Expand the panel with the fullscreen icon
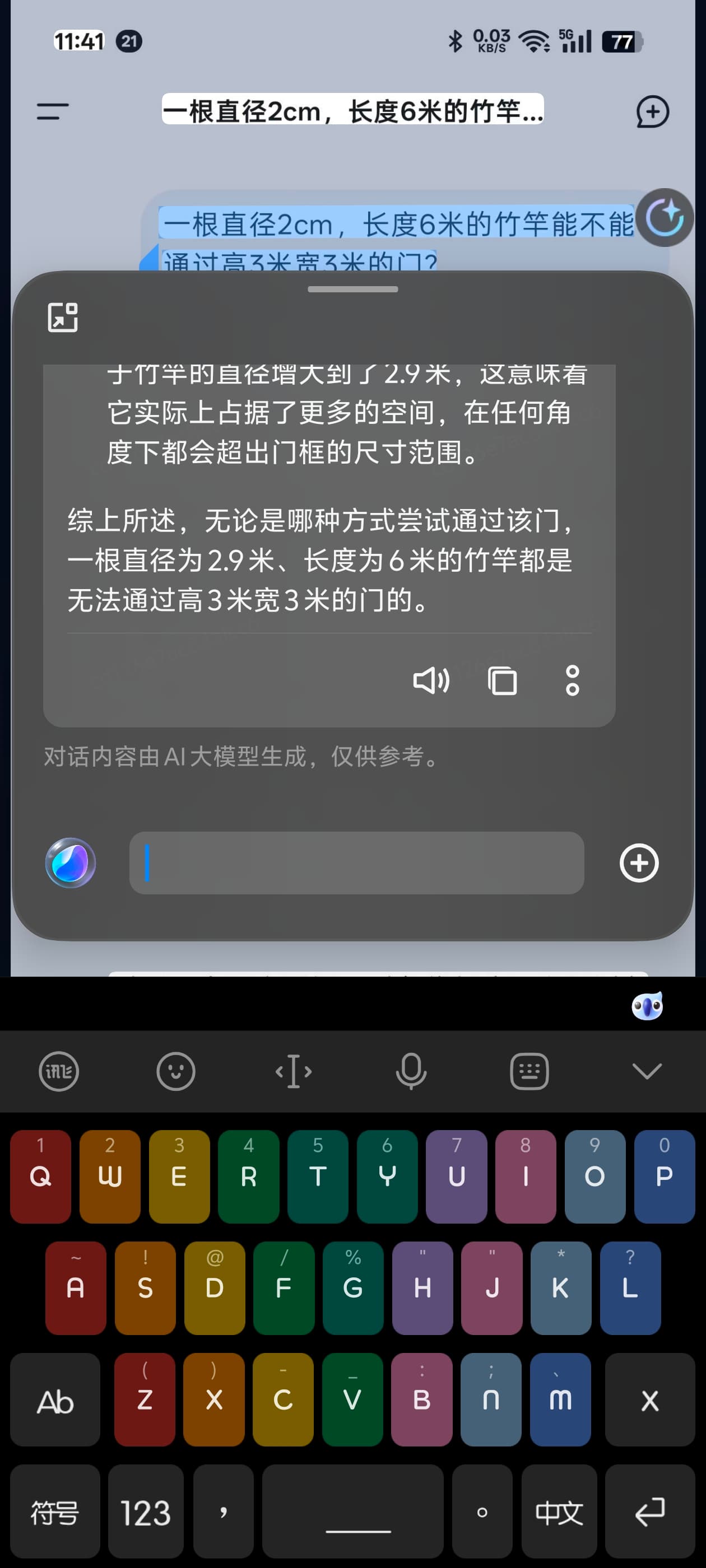This screenshot has height=1568, width=706. (63, 317)
